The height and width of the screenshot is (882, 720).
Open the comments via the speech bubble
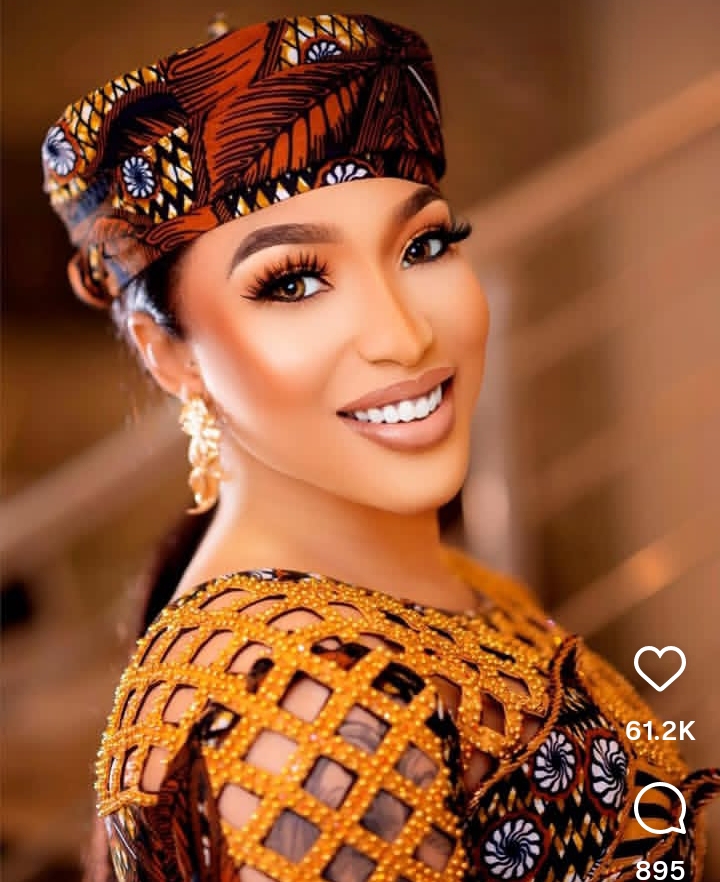[x=660, y=808]
